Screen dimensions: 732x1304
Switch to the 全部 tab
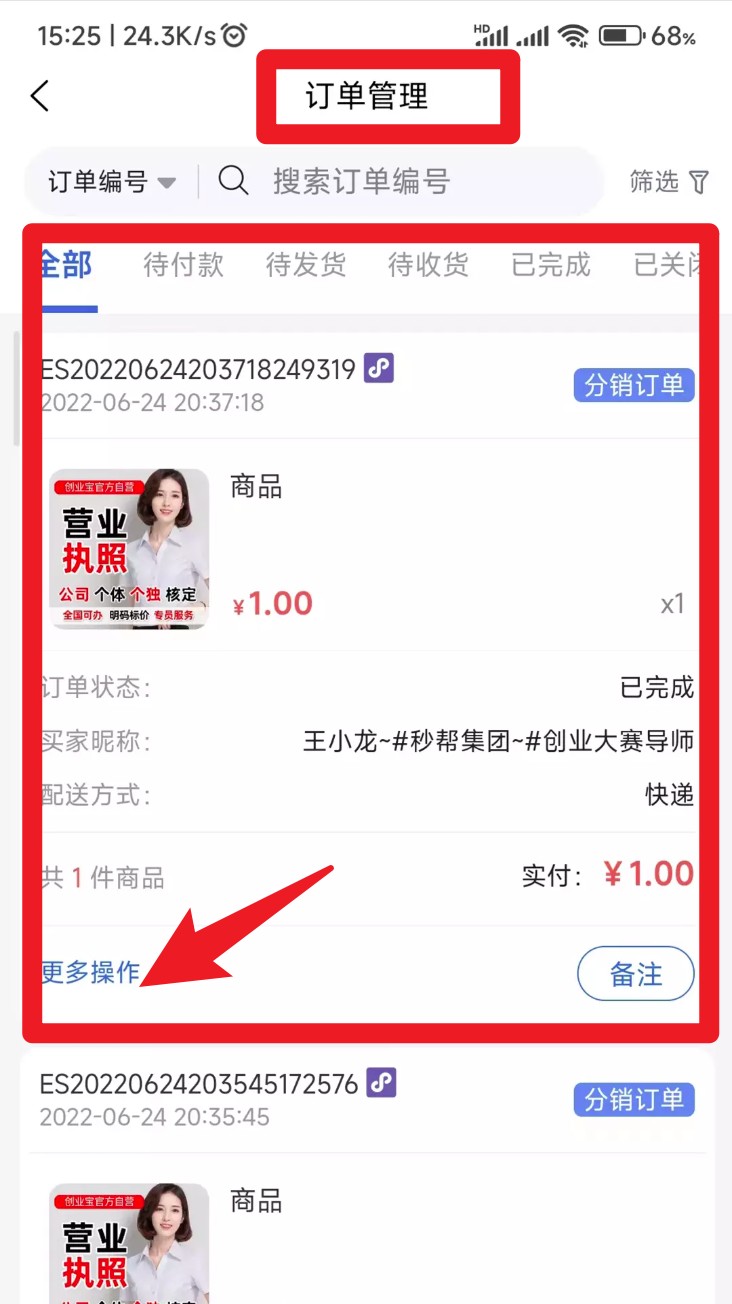coord(67,266)
